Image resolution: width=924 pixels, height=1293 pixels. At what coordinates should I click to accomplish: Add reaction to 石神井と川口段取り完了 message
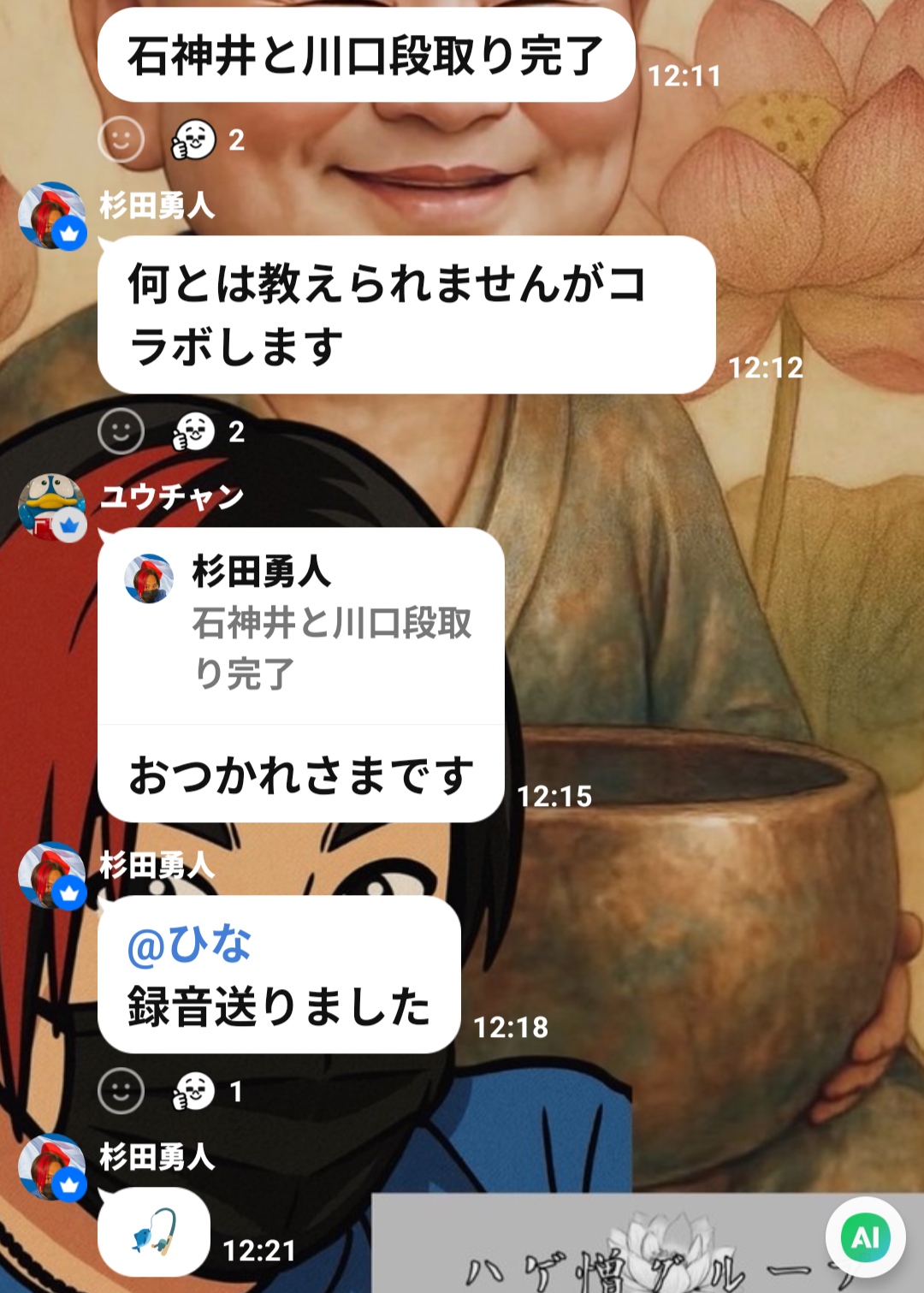coord(121,139)
